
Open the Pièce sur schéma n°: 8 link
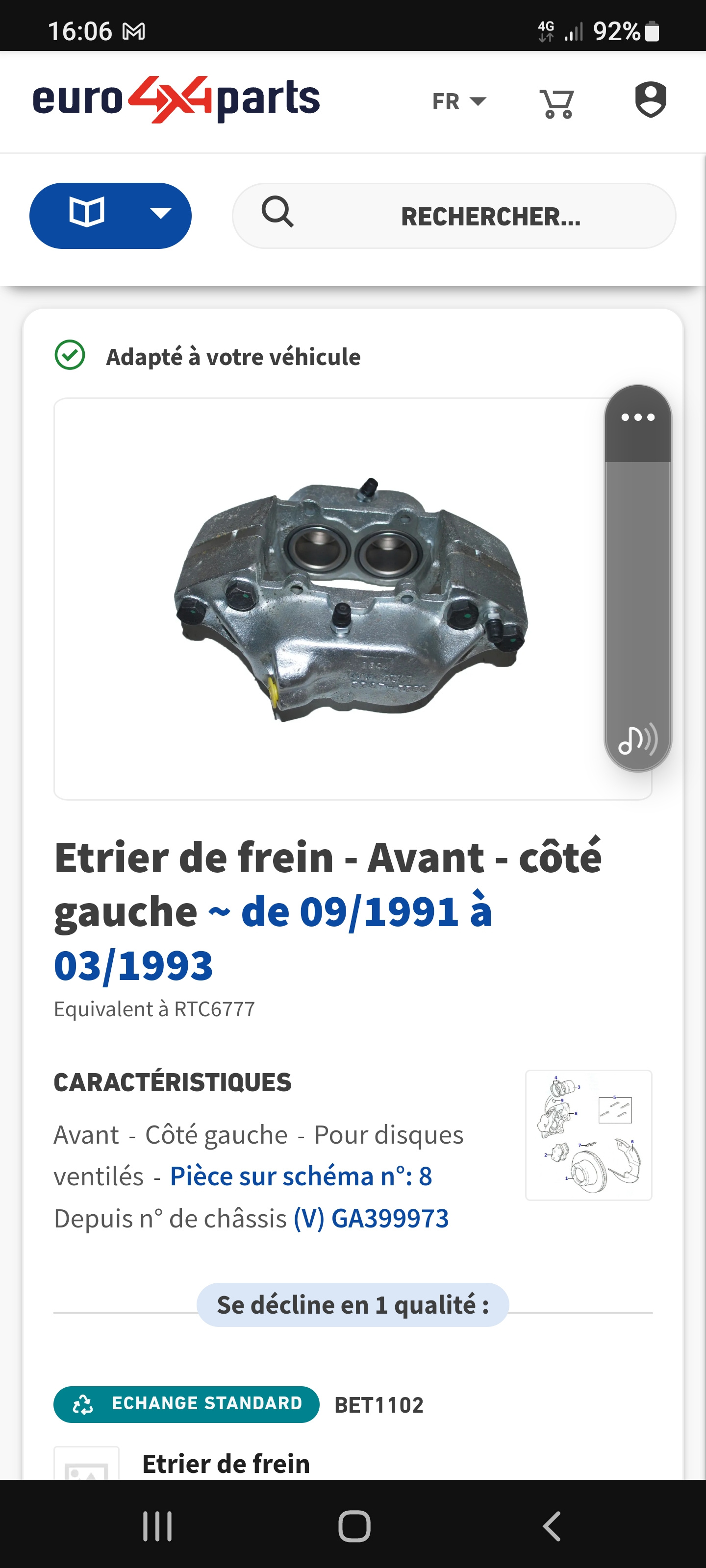tap(301, 1176)
